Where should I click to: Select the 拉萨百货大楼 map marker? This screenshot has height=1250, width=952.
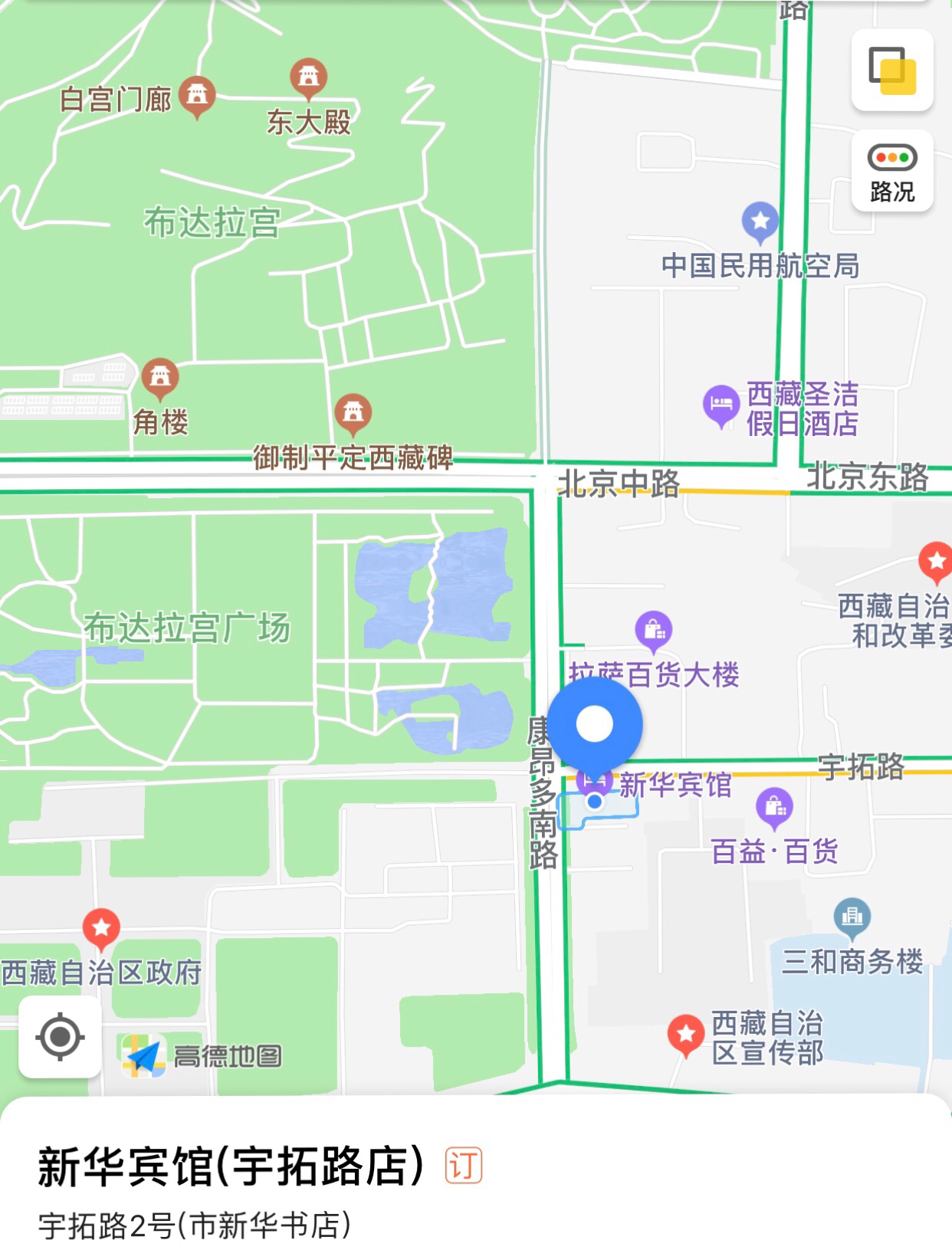pos(653,630)
